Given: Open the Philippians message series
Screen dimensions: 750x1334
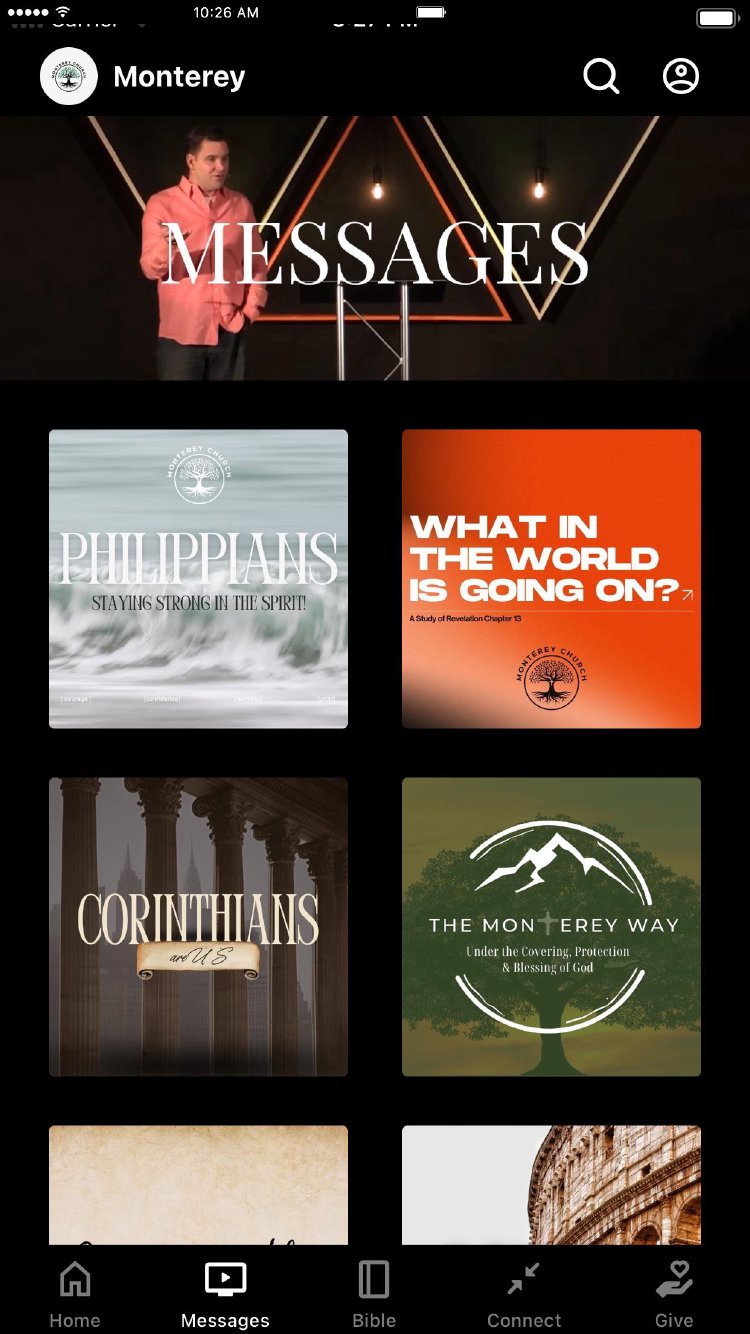Looking at the screenshot, I should (198, 578).
